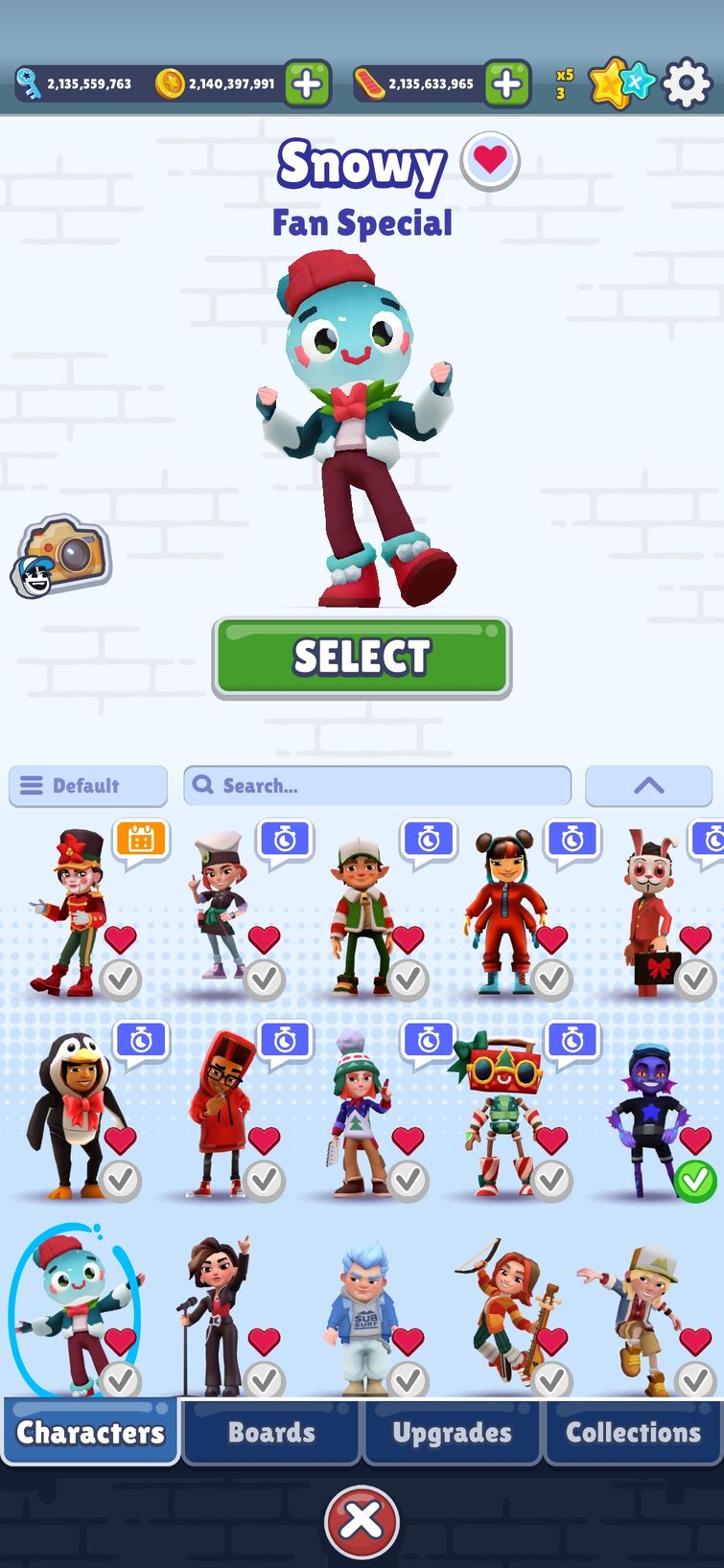Open the star multiplier booster icon
This screenshot has height=1568, width=724.
(619, 84)
